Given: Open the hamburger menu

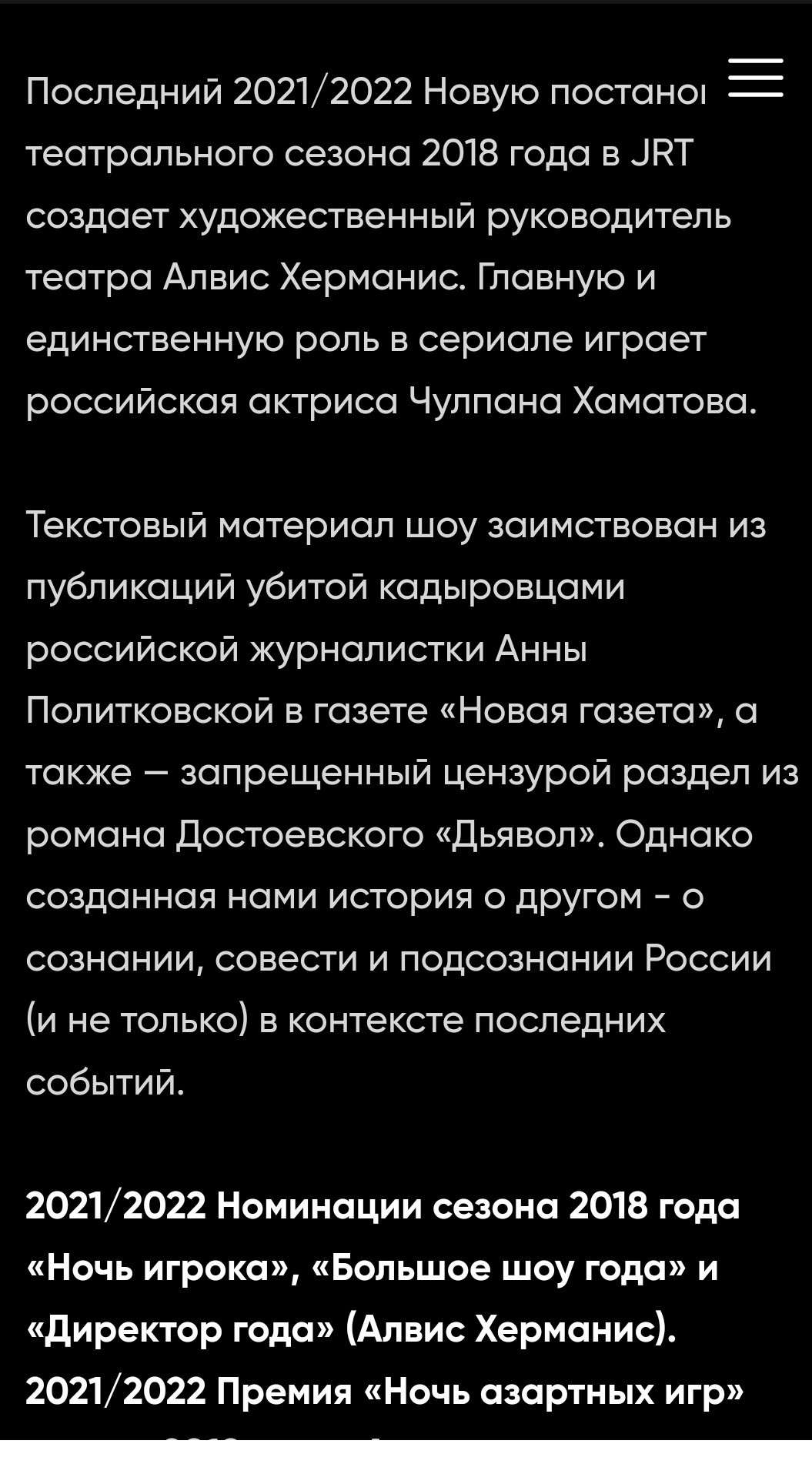Looking at the screenshot, I should tap(755, 78).
